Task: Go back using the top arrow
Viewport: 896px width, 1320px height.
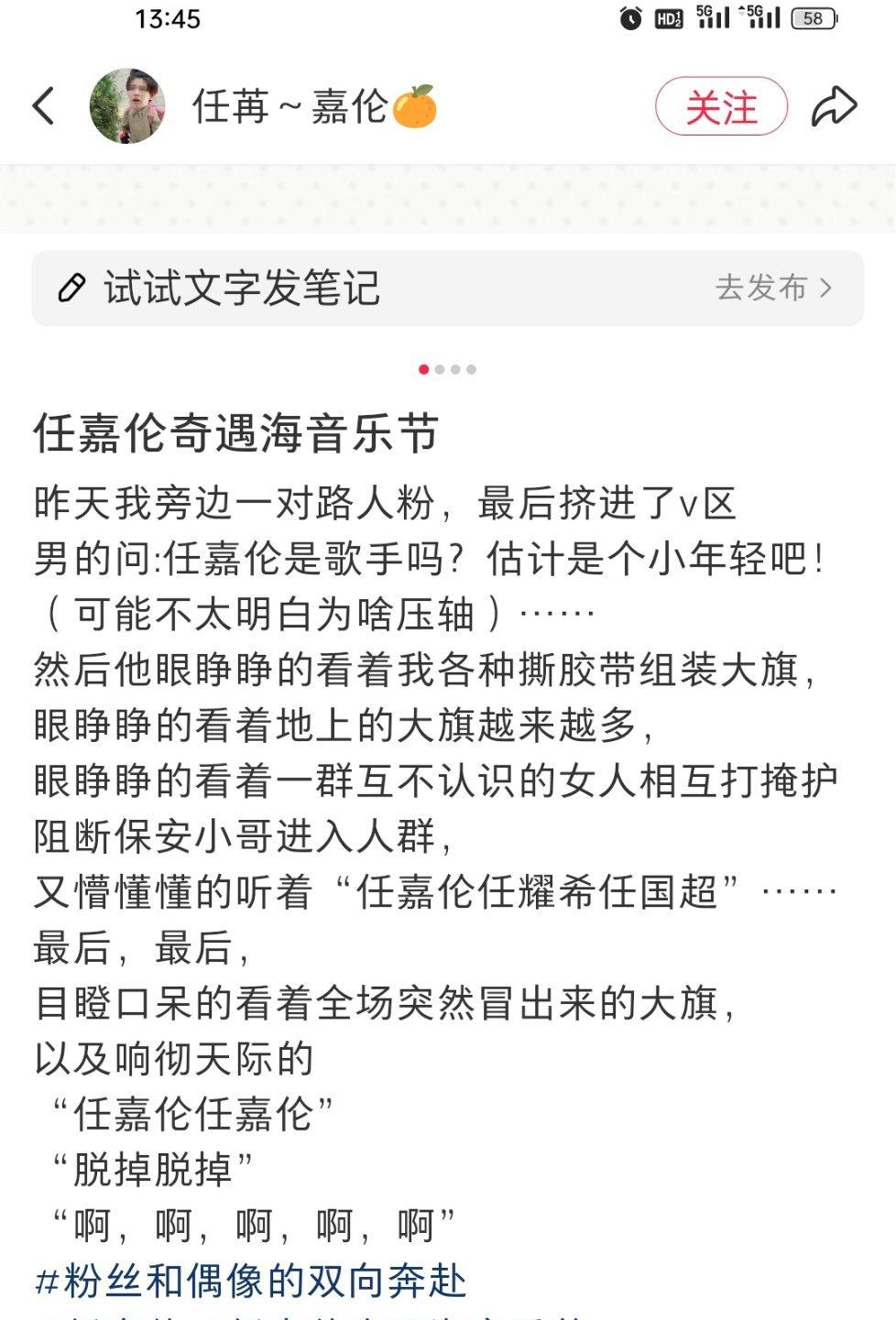Action: point(43,106)
